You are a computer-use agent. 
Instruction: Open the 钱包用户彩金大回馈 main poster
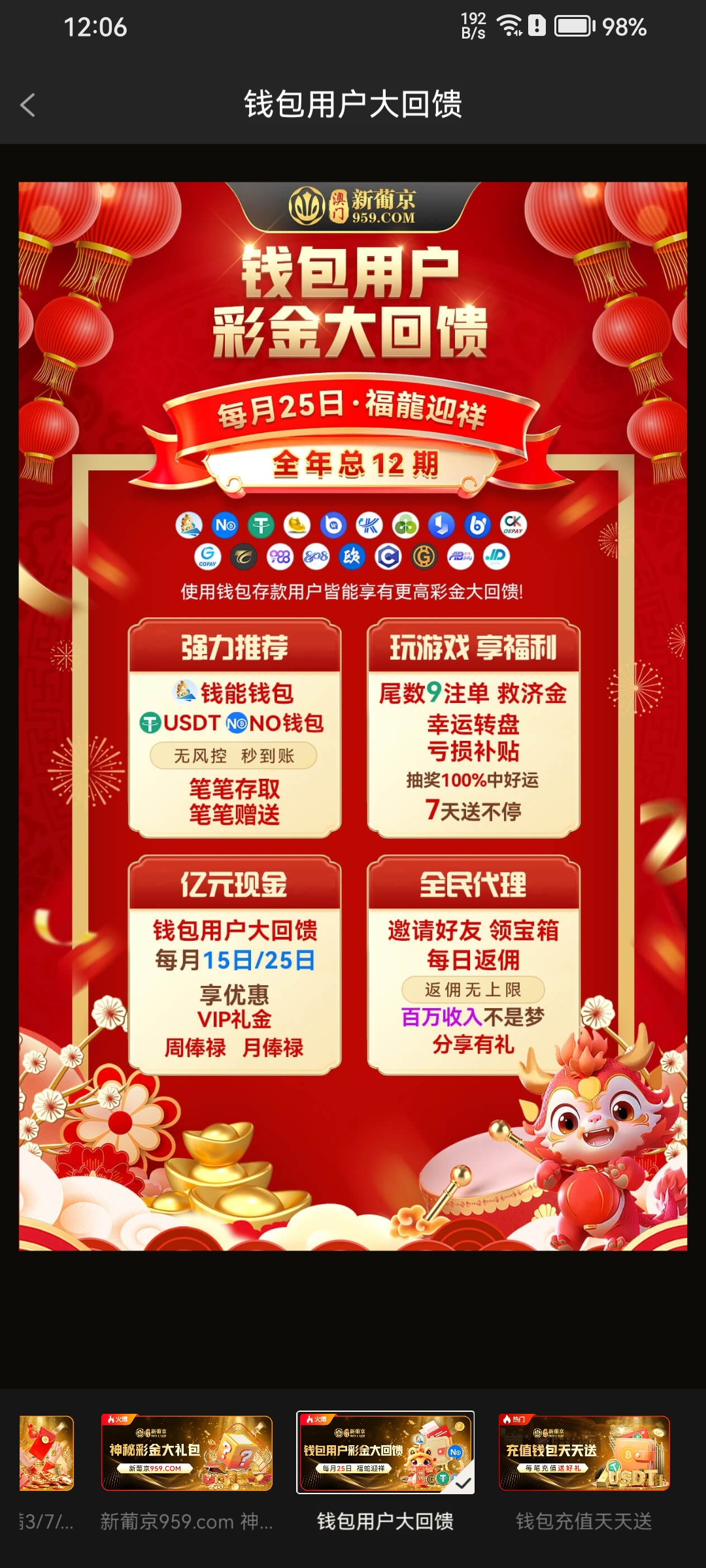pos(353,715)
